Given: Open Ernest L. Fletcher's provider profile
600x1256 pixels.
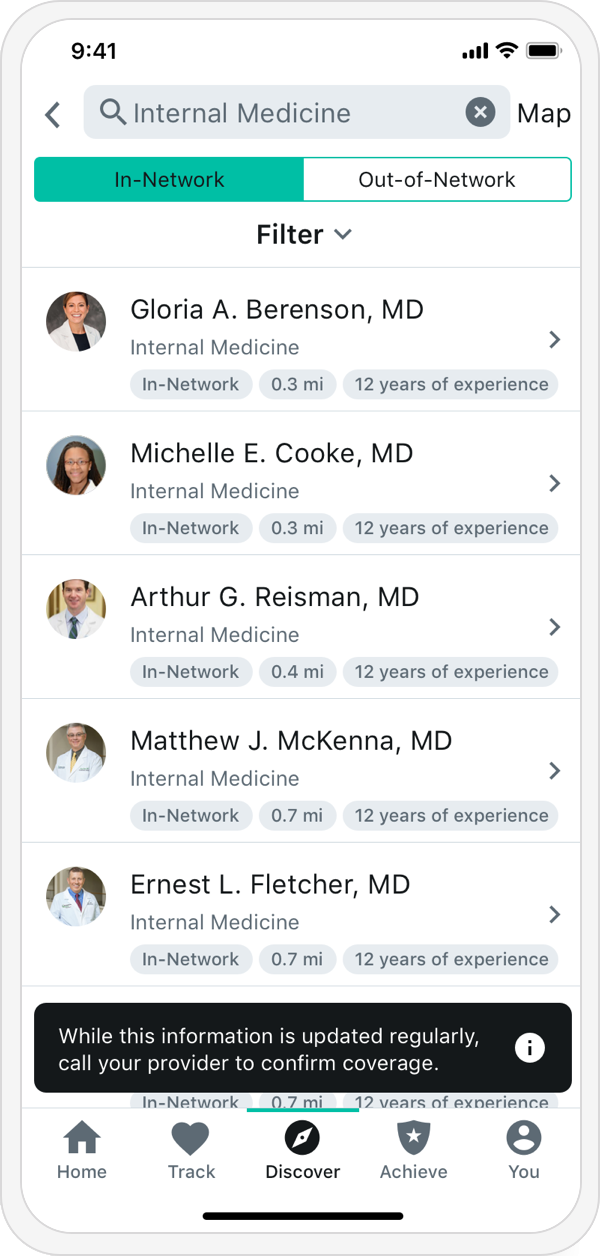Looking at the screenshot, I should 301,915.
